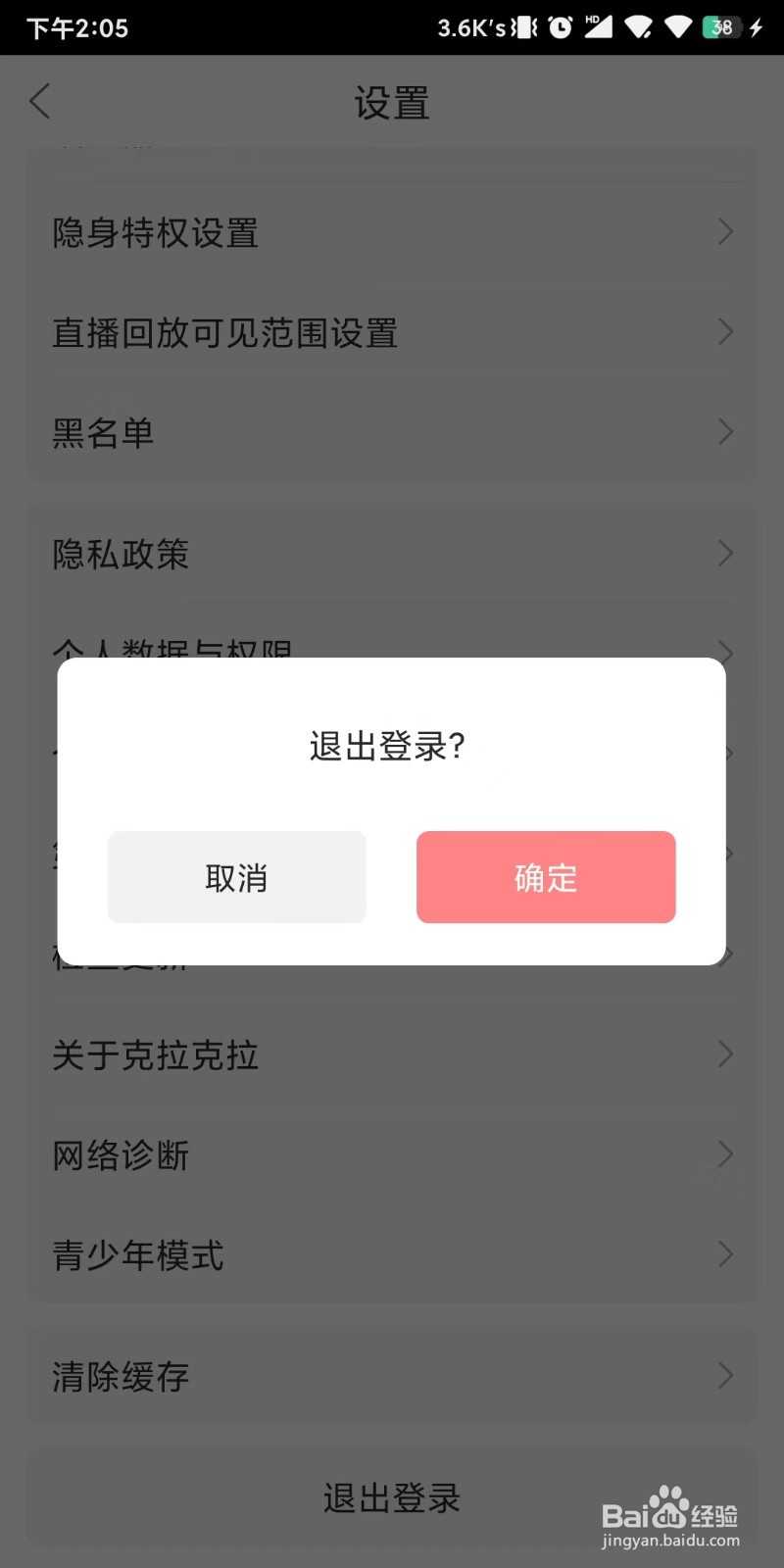
Task: Tap the cellular signal icon
Action: click(602, 29)
